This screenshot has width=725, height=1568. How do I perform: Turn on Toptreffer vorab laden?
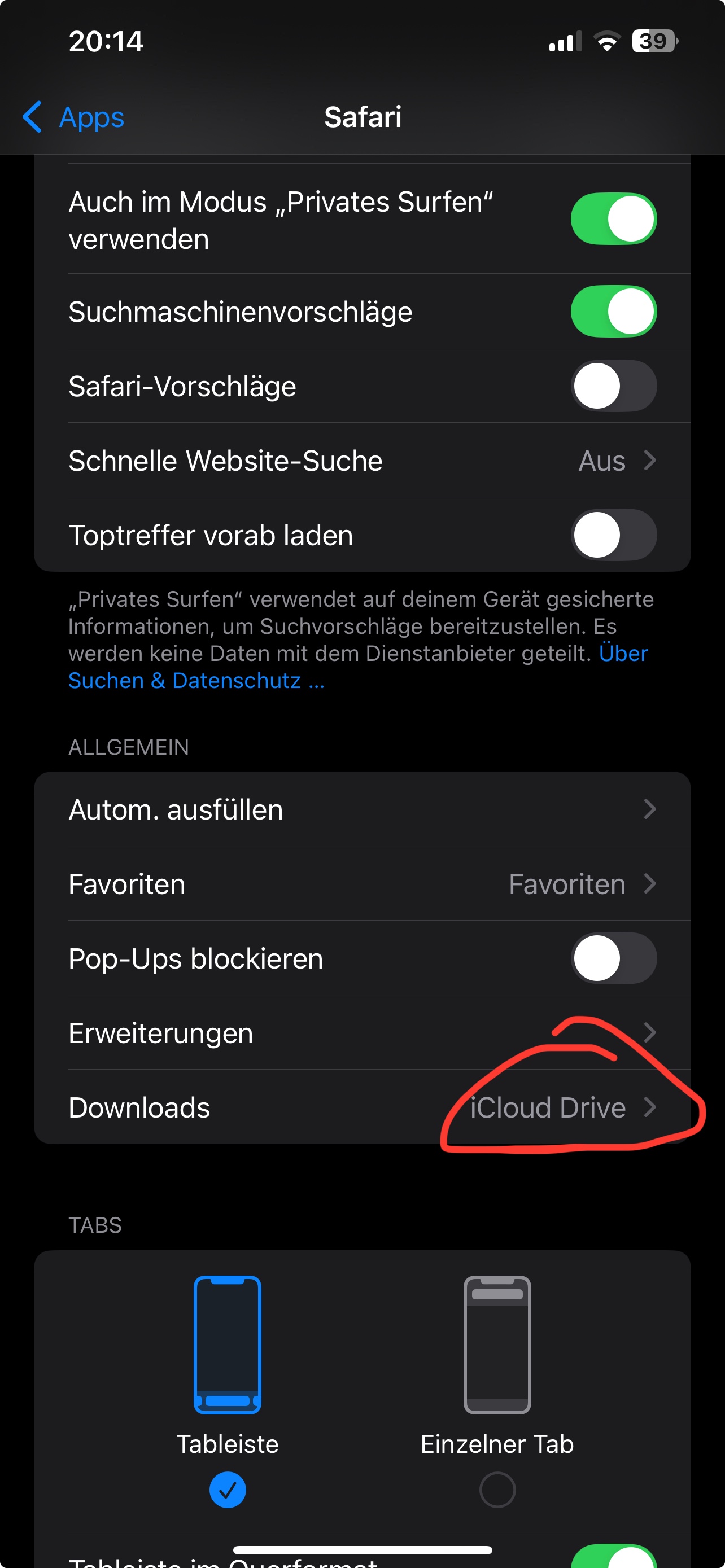613,535
